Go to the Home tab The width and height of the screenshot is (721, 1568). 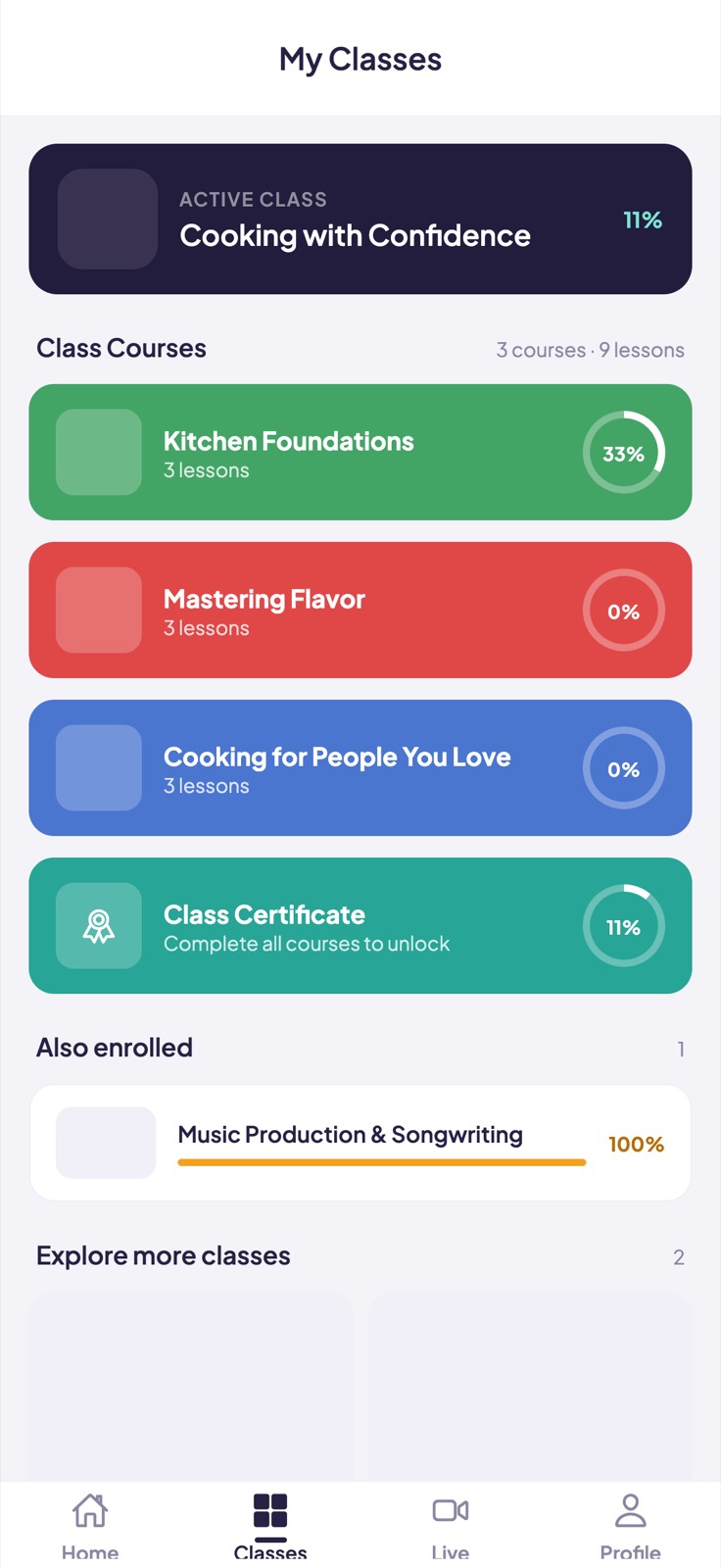coord(90,1525)
